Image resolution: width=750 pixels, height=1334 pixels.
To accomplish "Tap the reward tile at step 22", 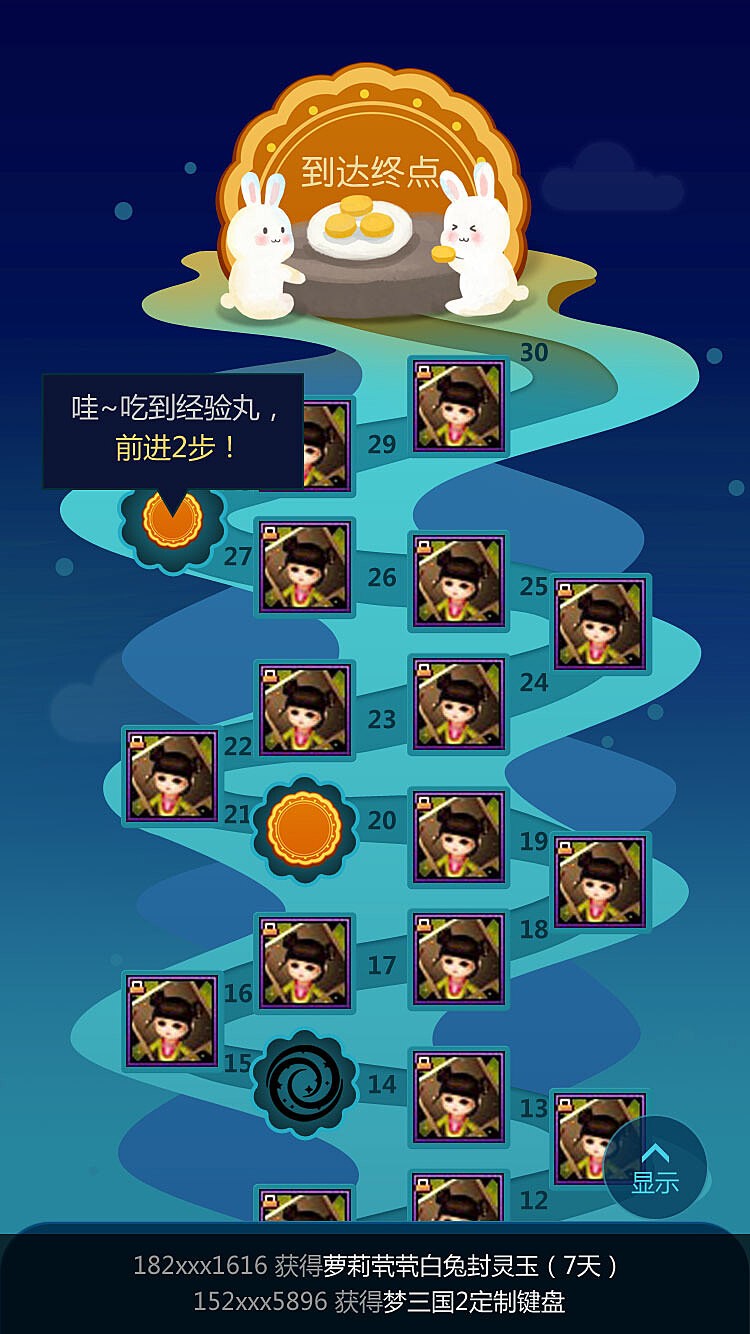I will pyautogui.click(x=172, y=777).
